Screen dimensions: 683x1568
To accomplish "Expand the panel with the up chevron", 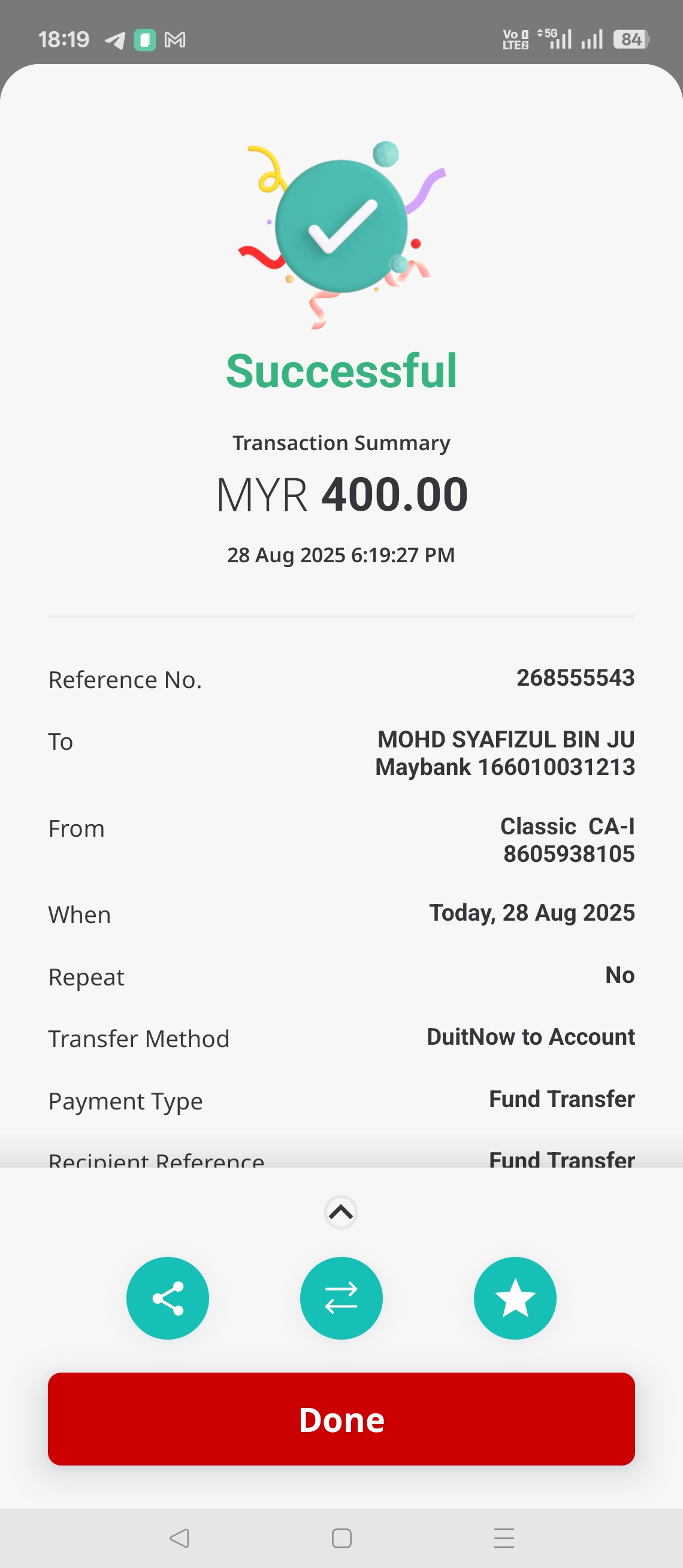I will point(340,1212).
